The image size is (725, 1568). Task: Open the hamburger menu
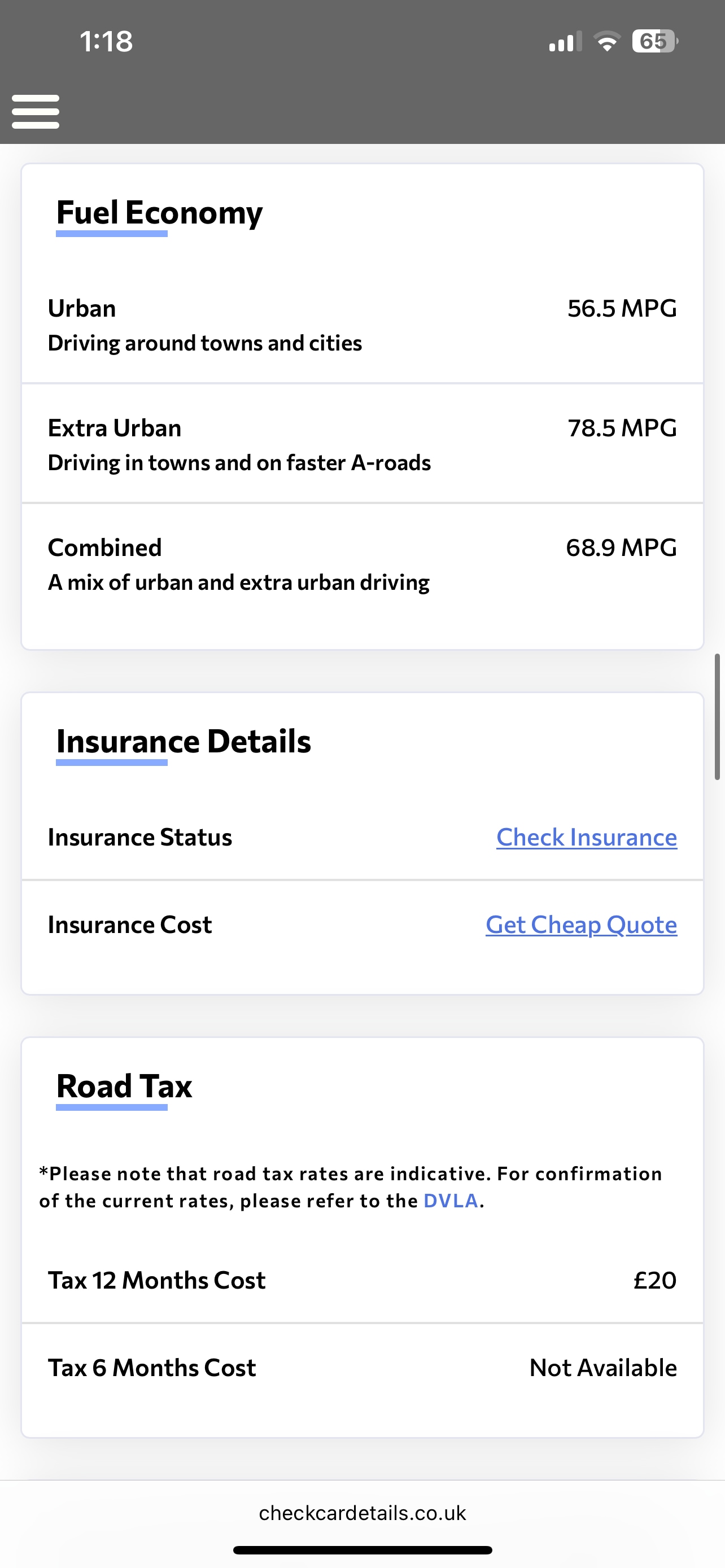pyautogui.click(x=36, y=111)
